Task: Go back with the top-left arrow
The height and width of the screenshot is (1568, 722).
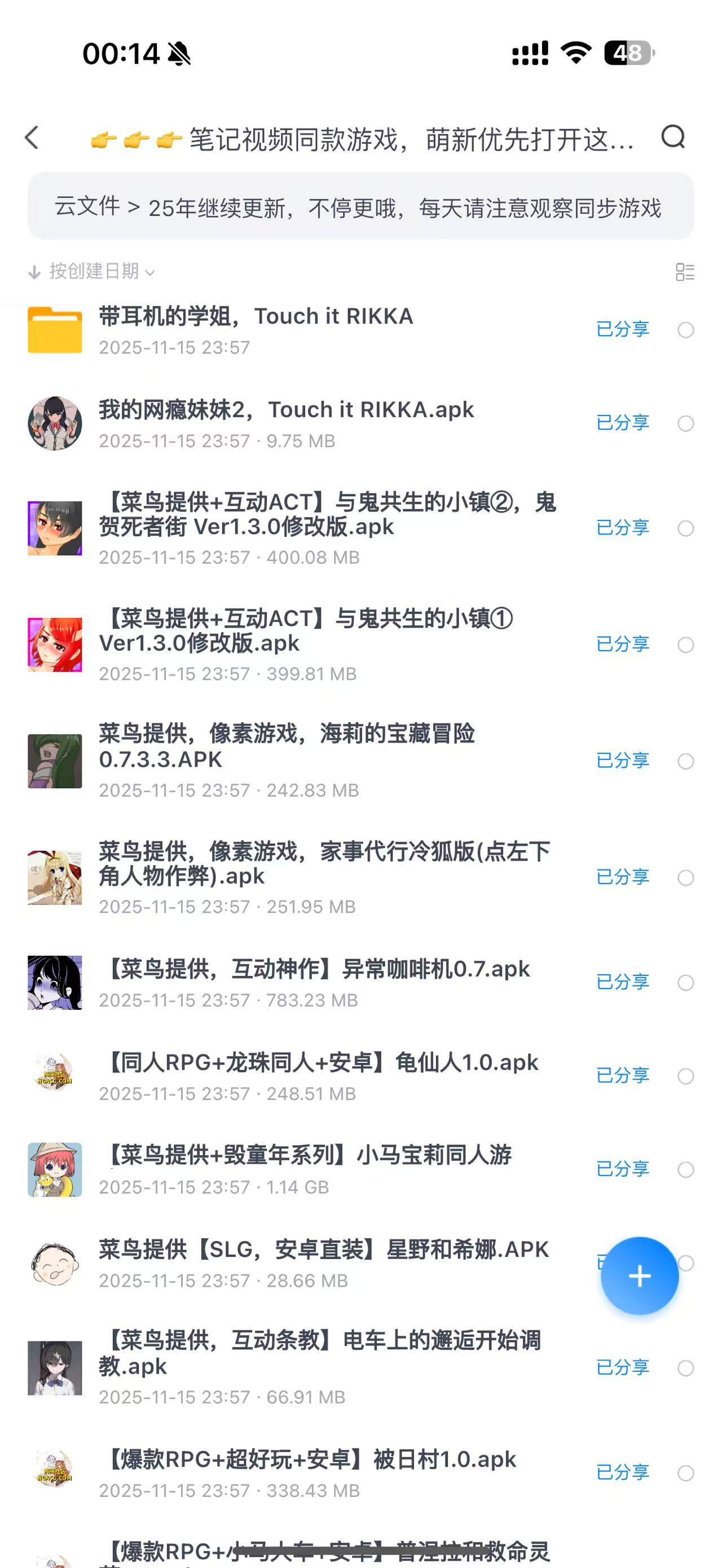Action: point(32,138)
